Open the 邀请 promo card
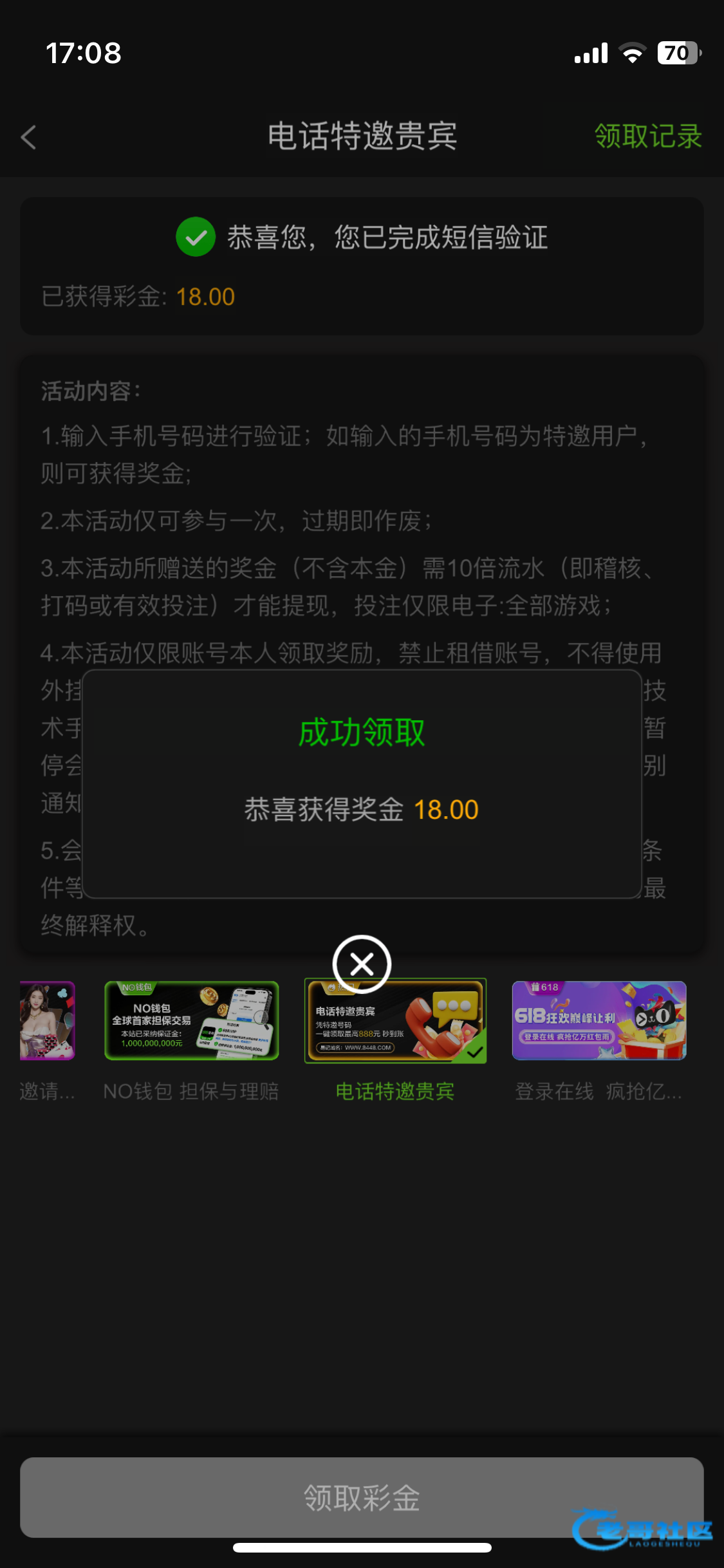Viewport: 724px width, 1568px height. (x=48, y=1021)
